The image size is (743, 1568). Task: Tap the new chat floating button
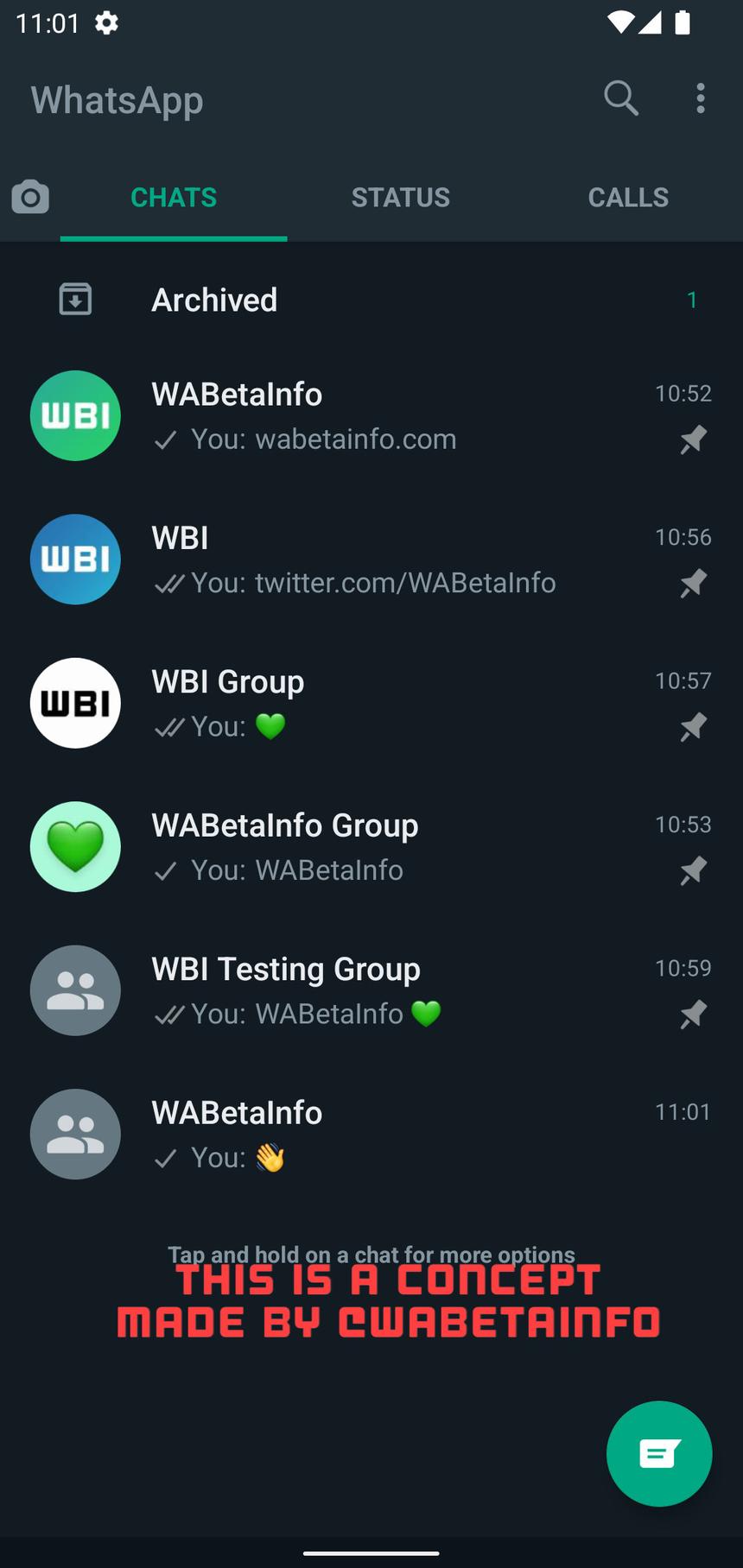tap(658, 1453)
